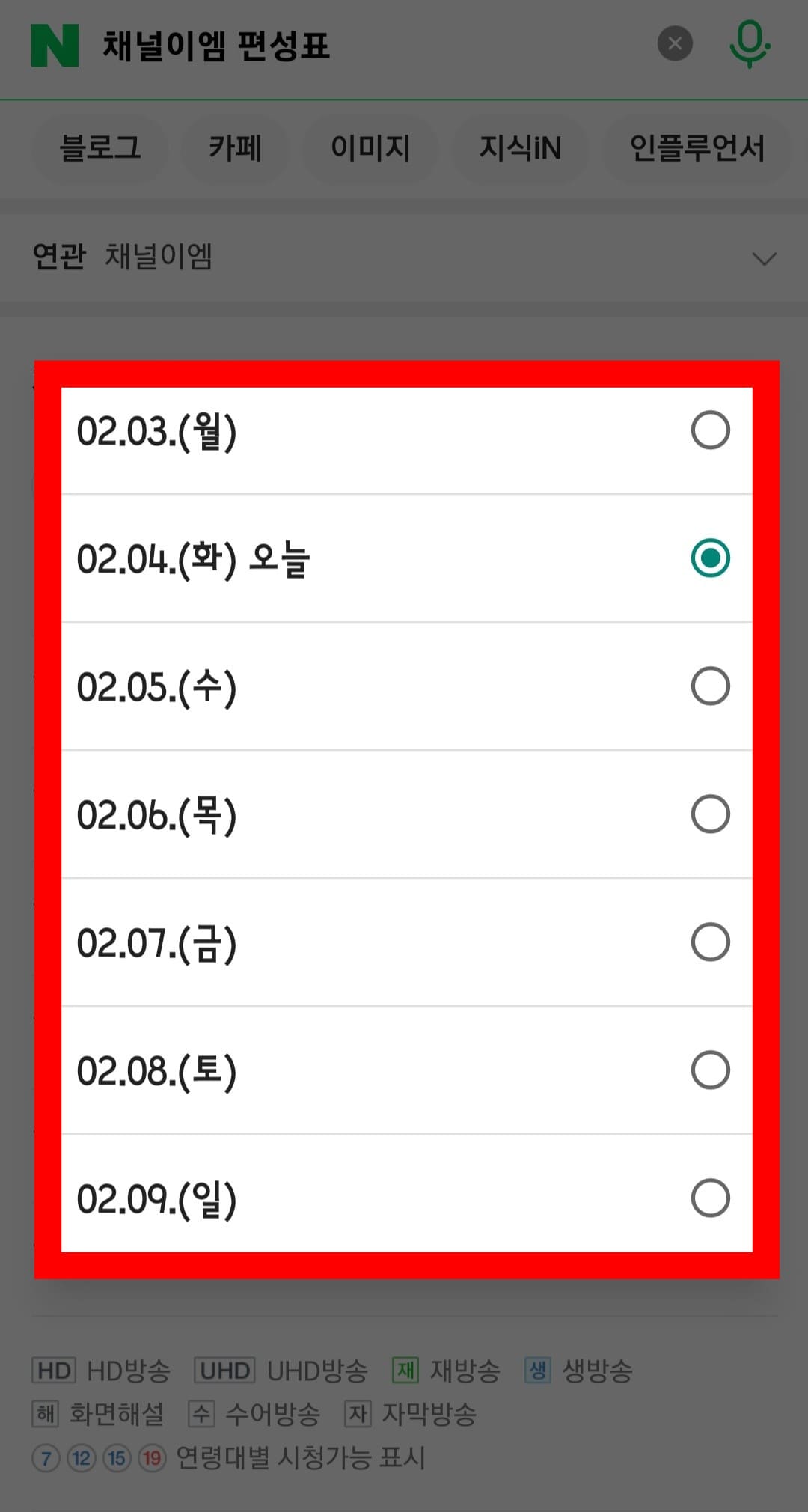Expand the 연관 related searches chevron

pos(764,258)
